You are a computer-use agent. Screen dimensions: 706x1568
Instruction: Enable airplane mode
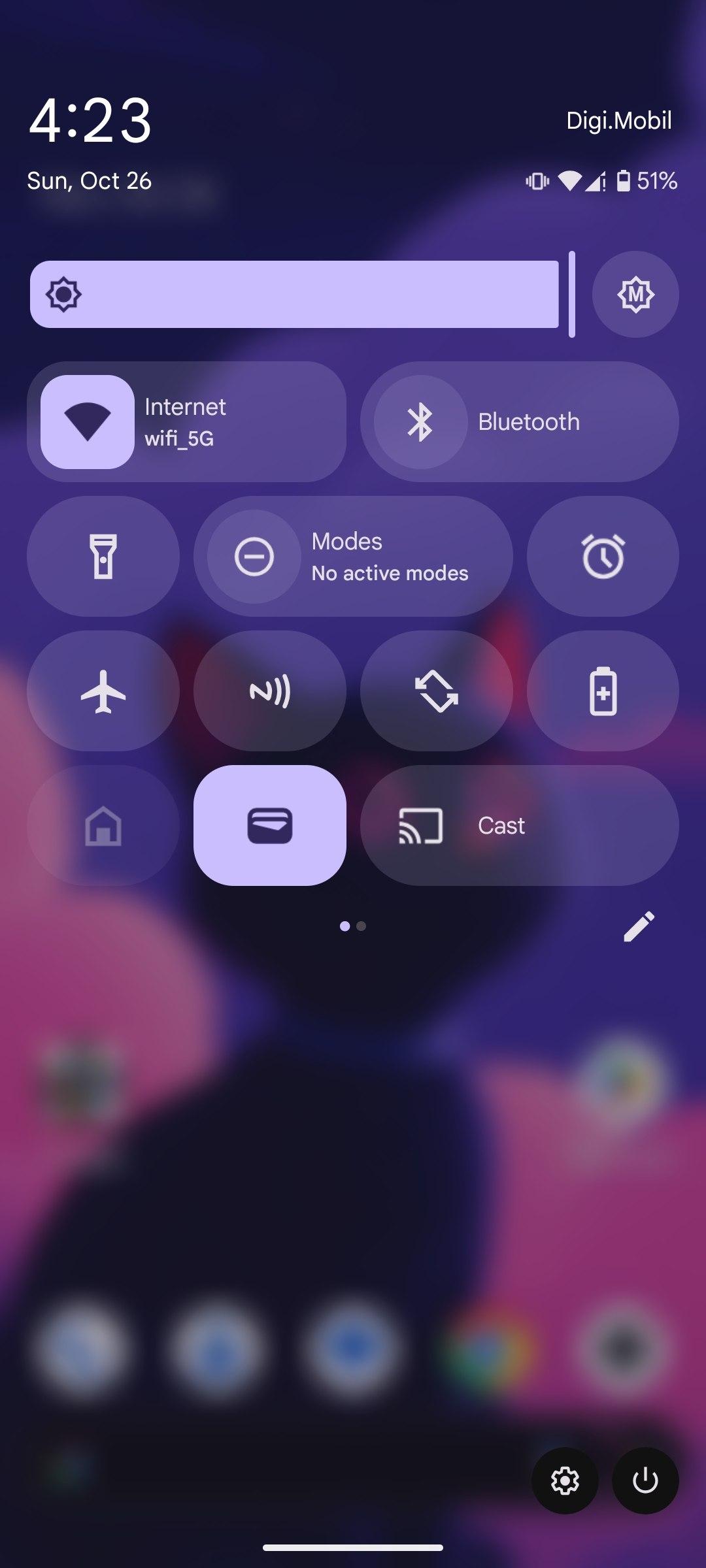tap(103, 691)
